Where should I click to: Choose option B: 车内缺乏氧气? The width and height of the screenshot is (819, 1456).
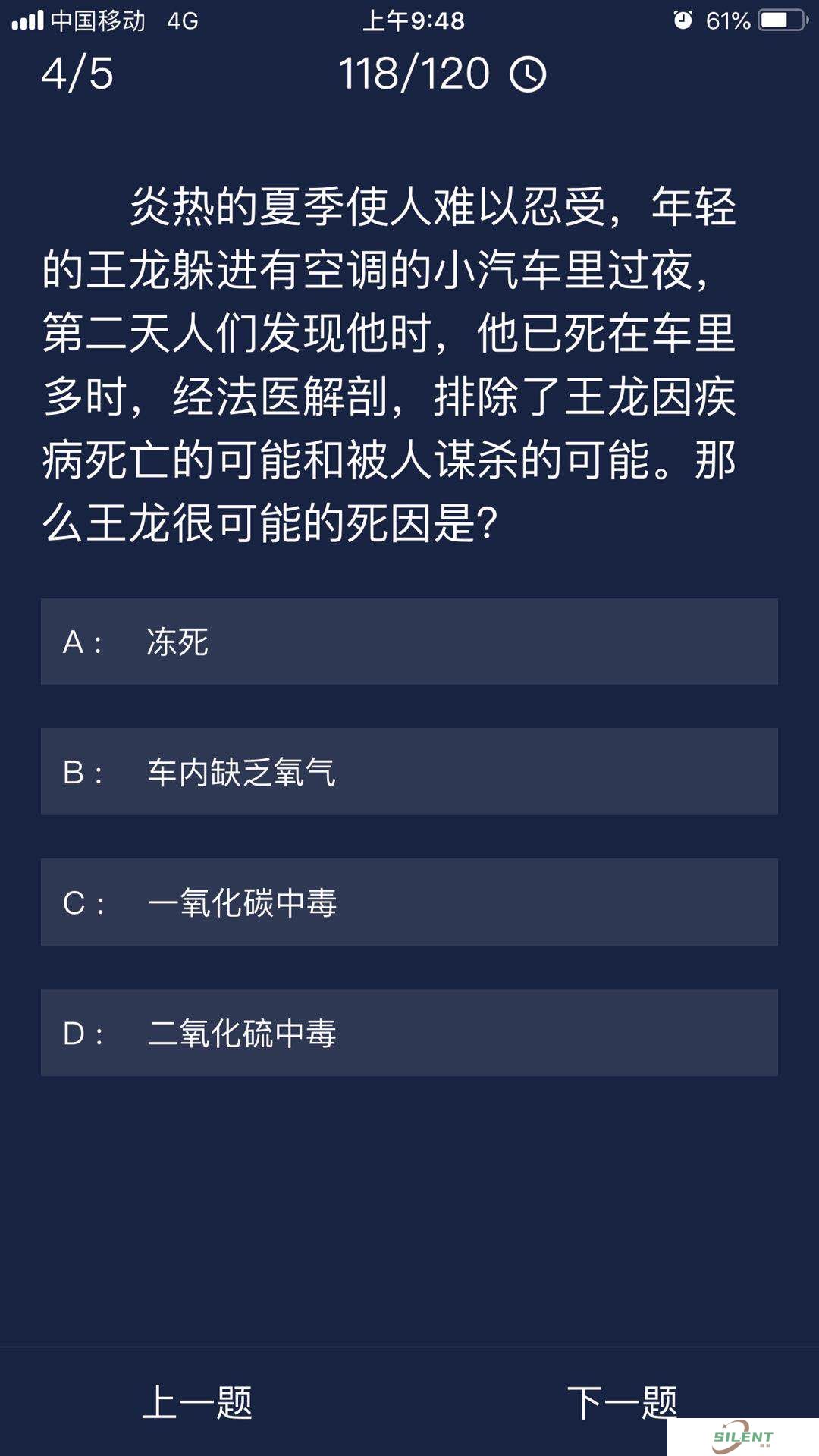tap(409, 772)
